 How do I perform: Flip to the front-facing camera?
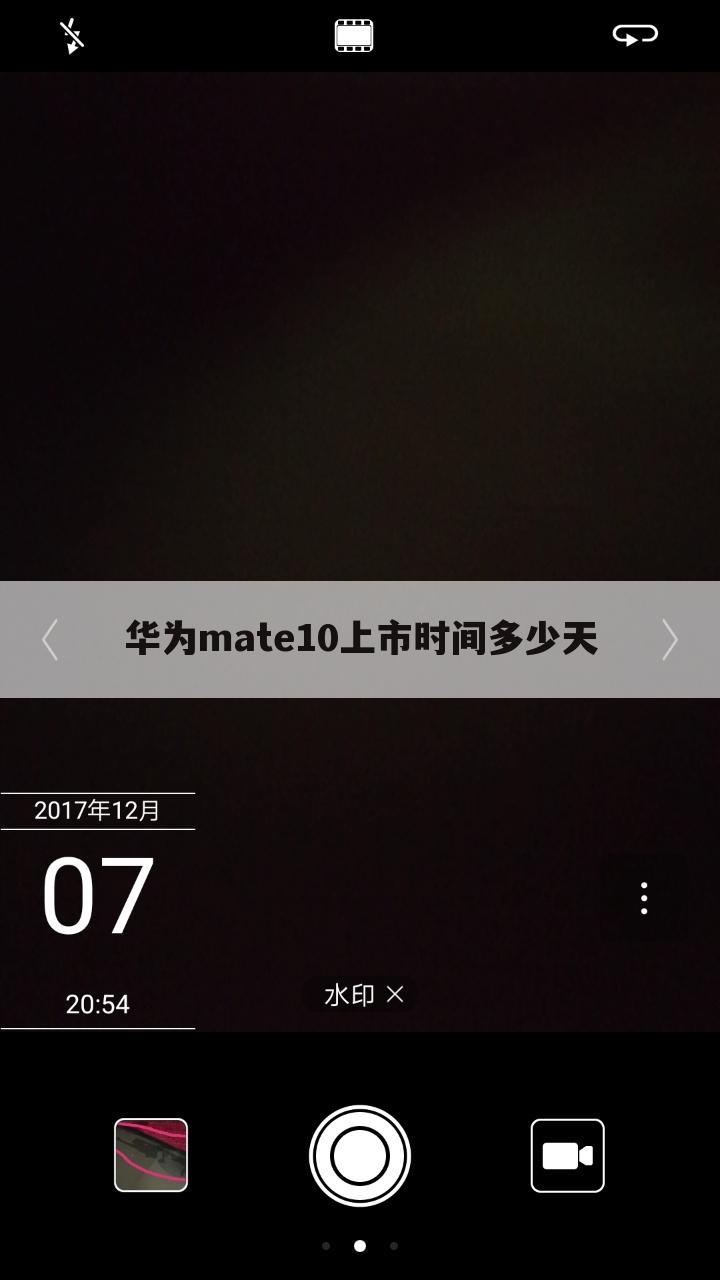(x=634, y=34)
